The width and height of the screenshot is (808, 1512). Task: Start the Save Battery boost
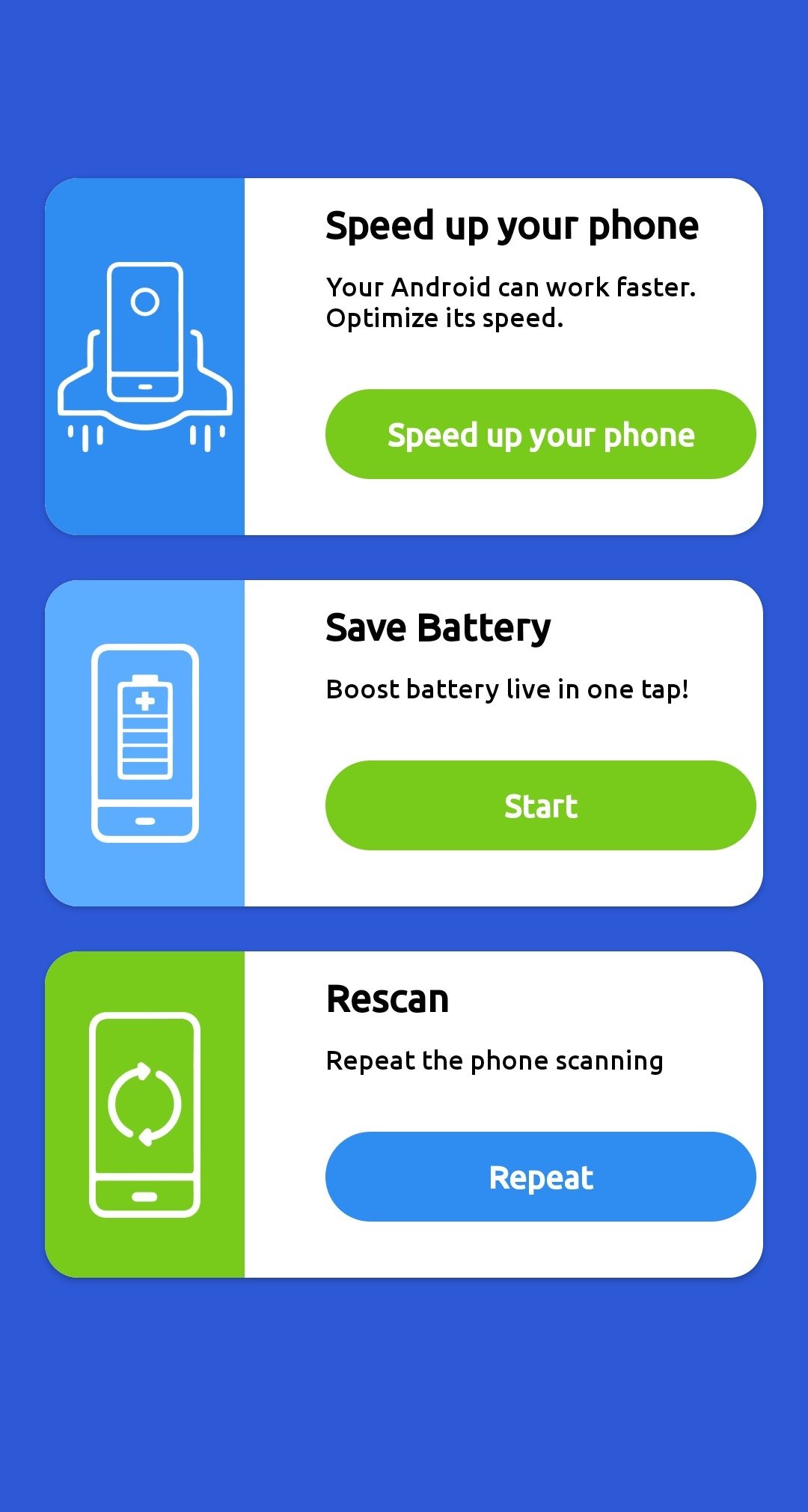(540, 805)
